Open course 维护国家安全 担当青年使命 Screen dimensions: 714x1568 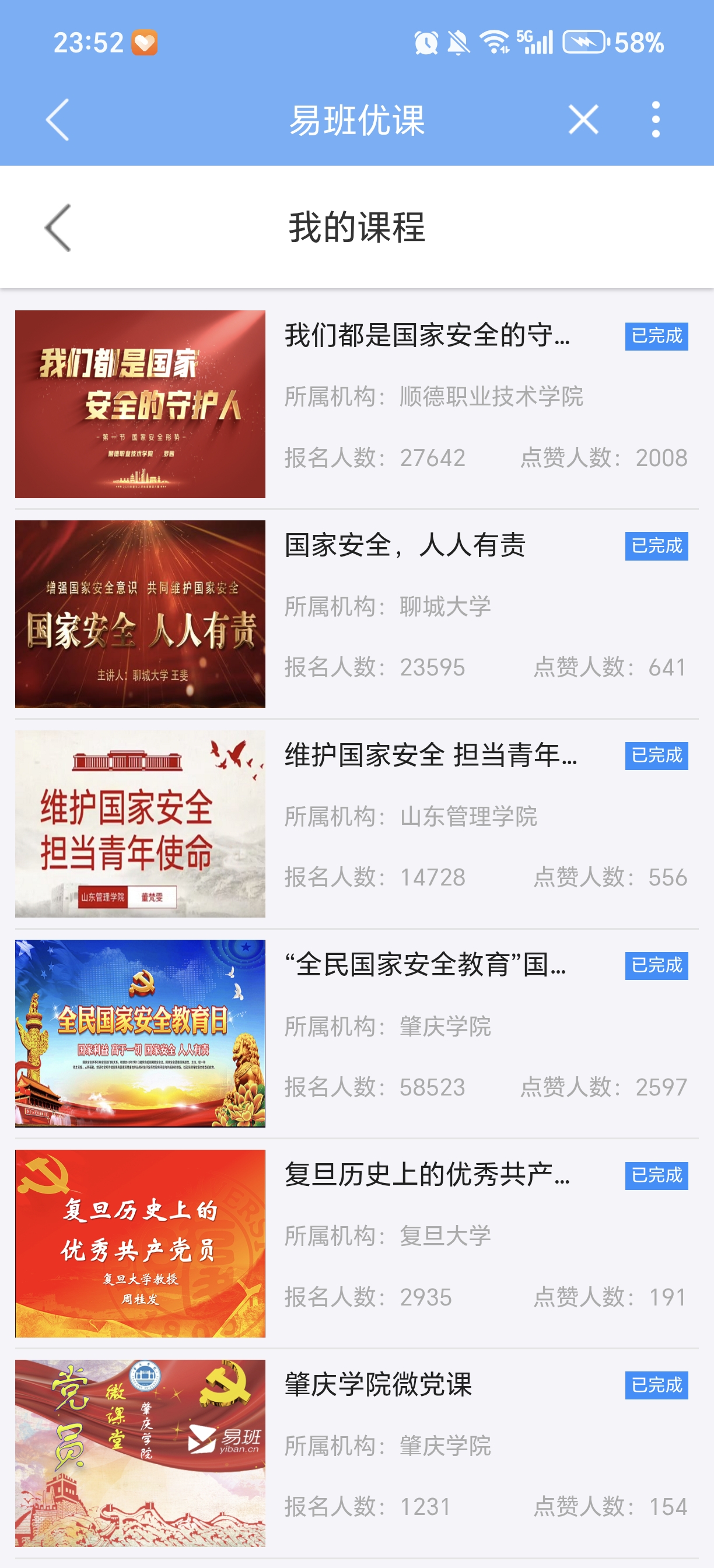356,824
